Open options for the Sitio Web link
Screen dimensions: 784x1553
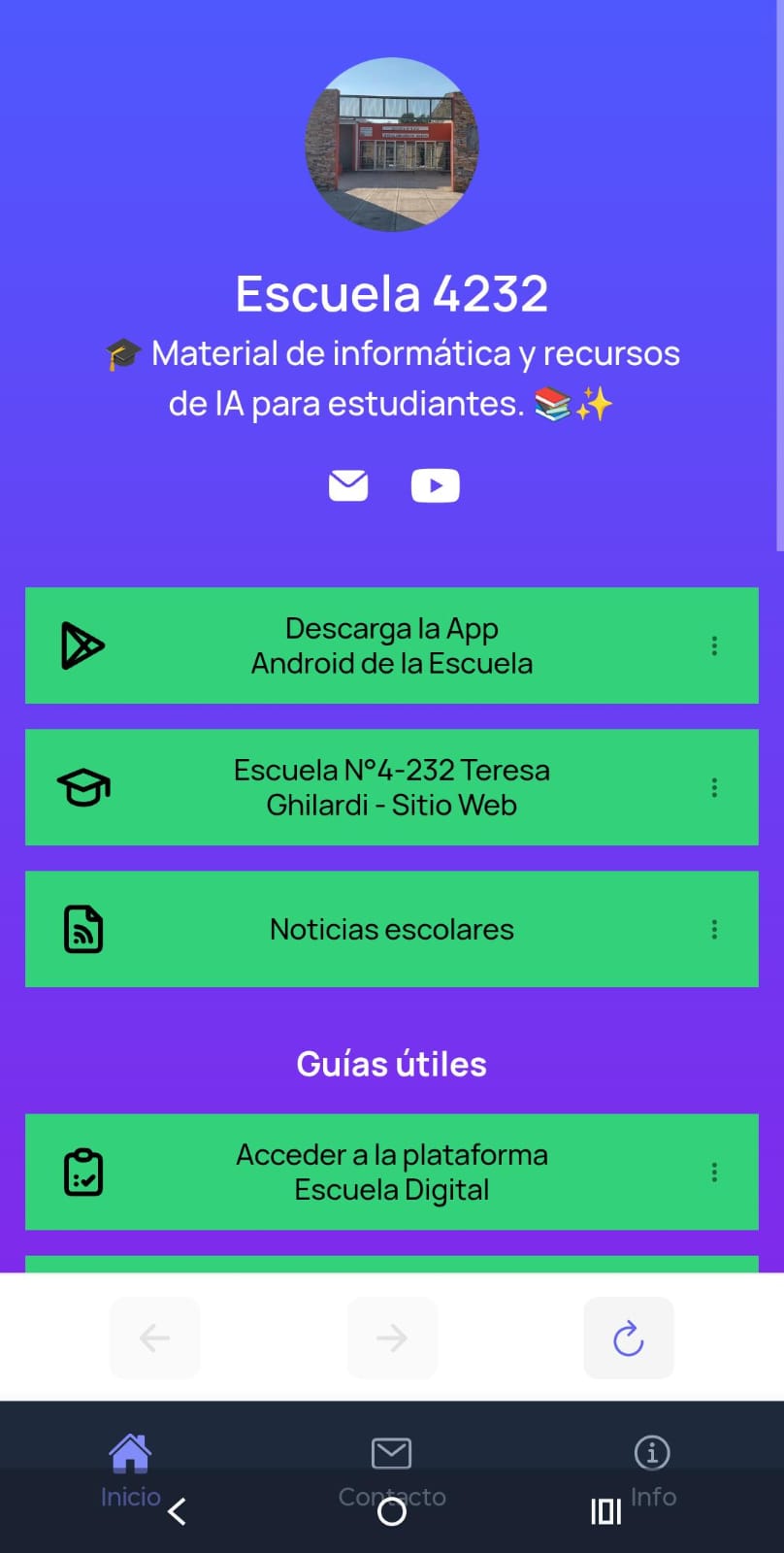pos(714,787)
